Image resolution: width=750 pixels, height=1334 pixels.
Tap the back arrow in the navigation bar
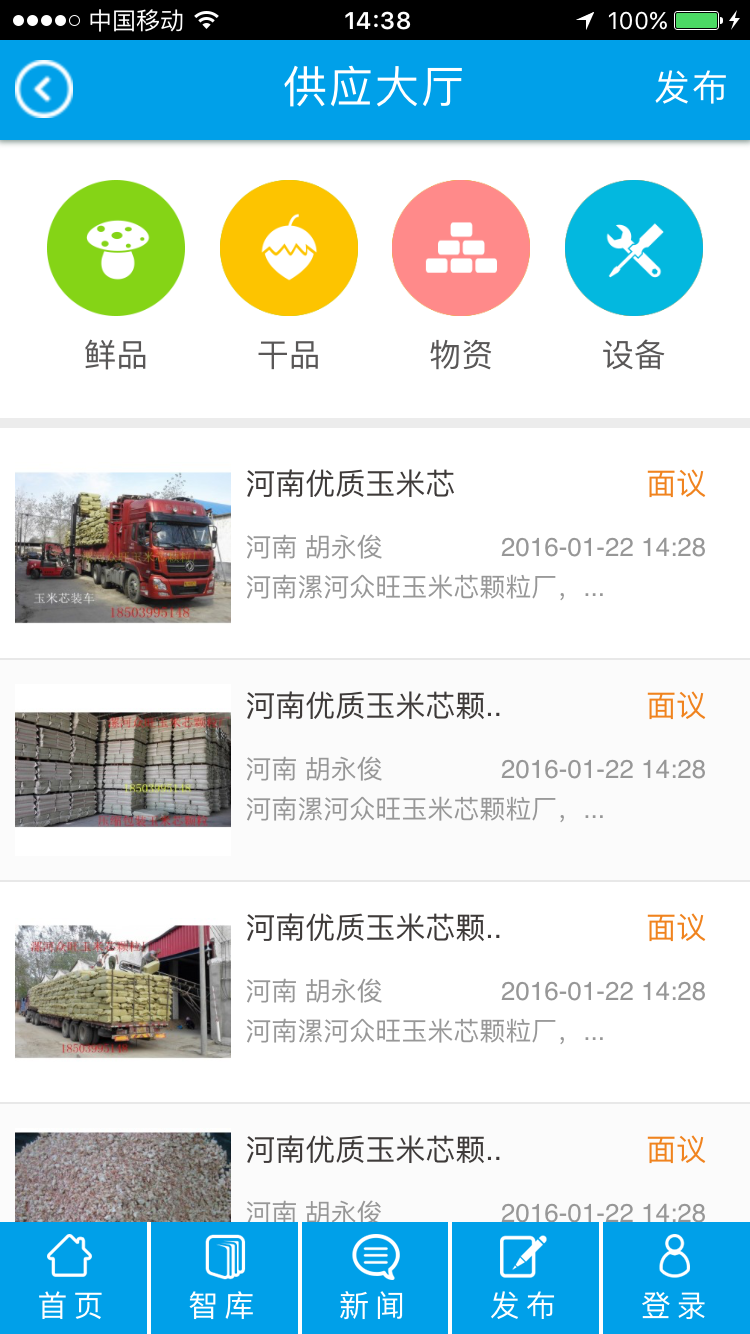43,89
